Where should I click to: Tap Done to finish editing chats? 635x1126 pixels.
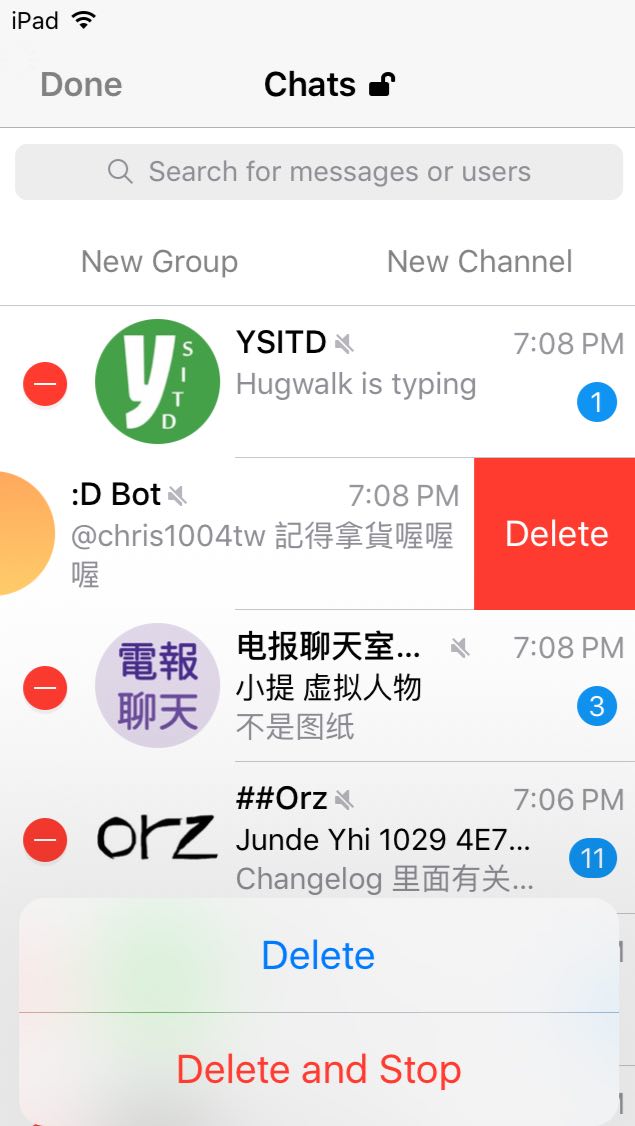(81, 85)
